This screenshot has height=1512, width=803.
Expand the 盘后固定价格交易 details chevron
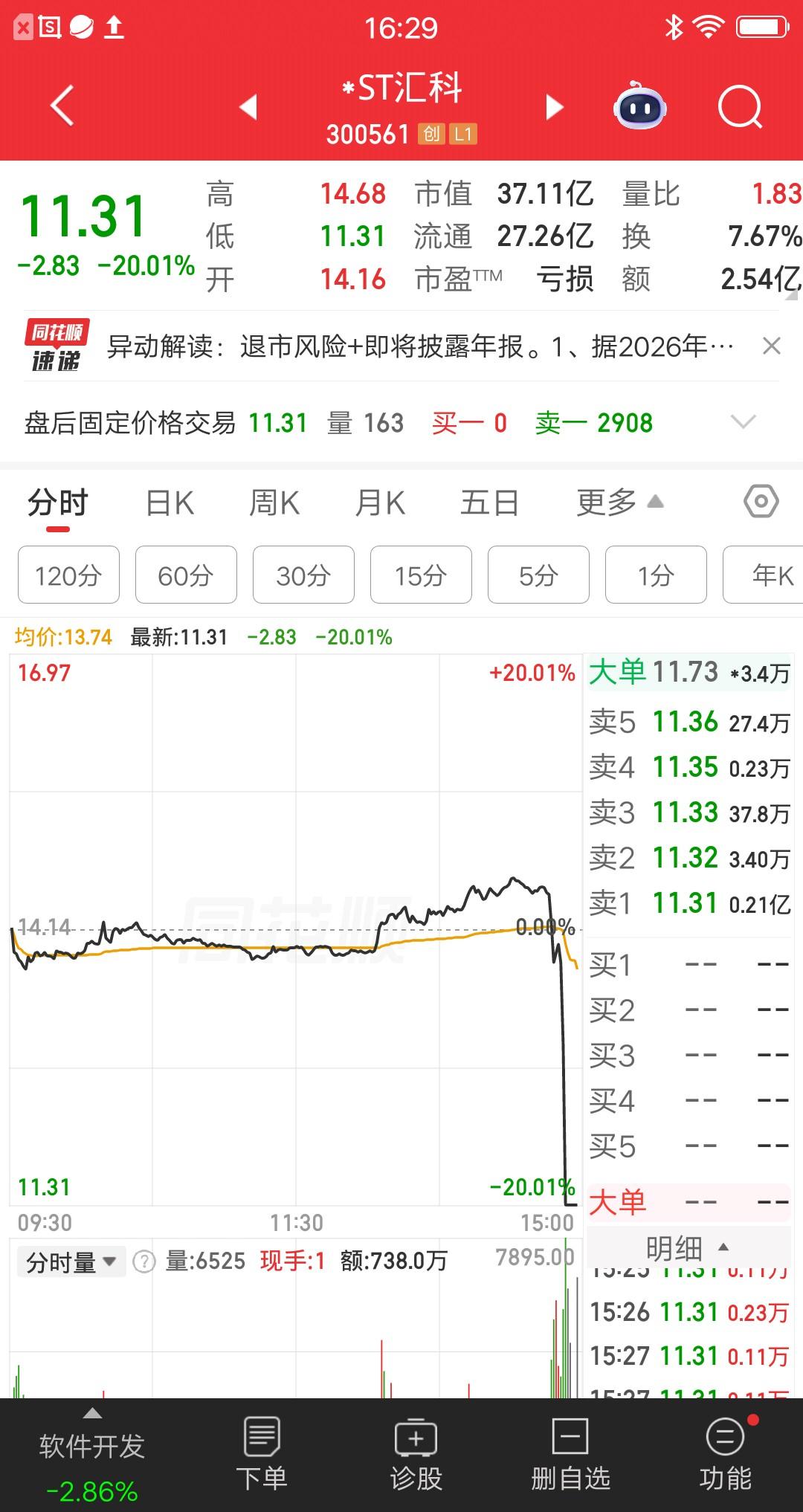click(x=744, y=422)
